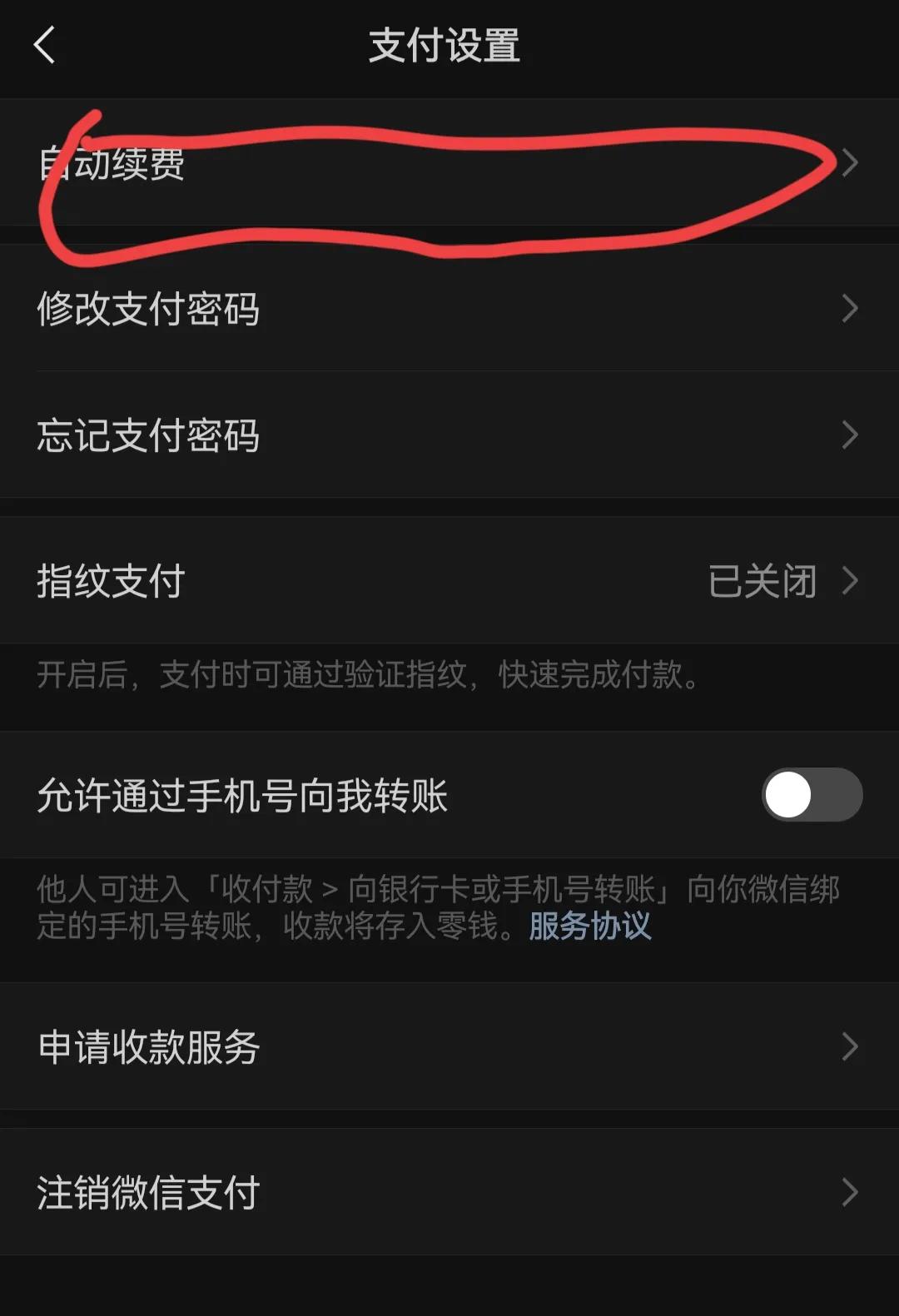This screenshot has width=899, height=1316.
Task: Tap the arrow beside 指纹支付
Action: (x=850, y=581)
